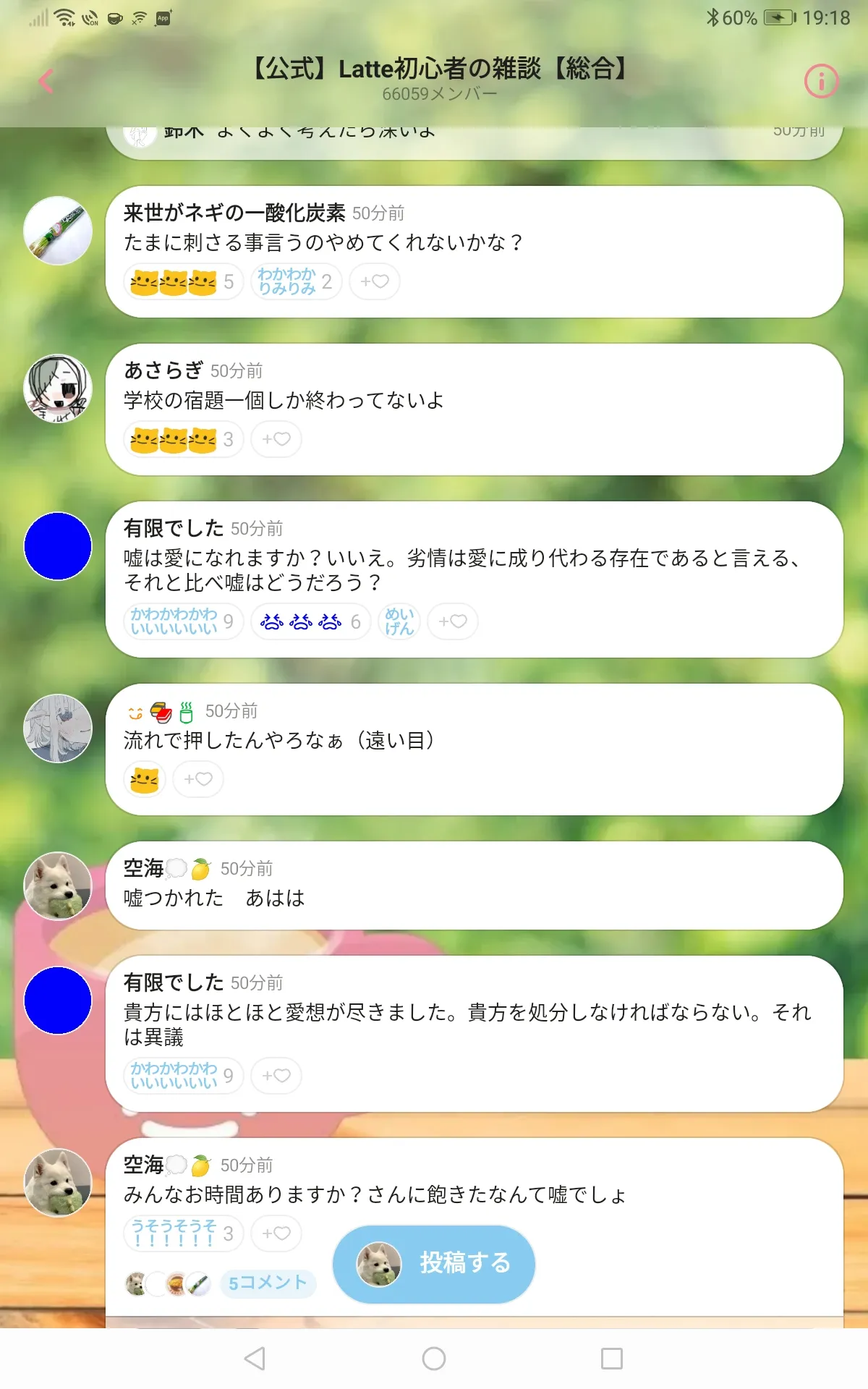Add reaction to 貴方にはほとほと愛想が尽きました post
Screen dimensions: 868x1389
pyautogui.click(x=276, y=1076)
